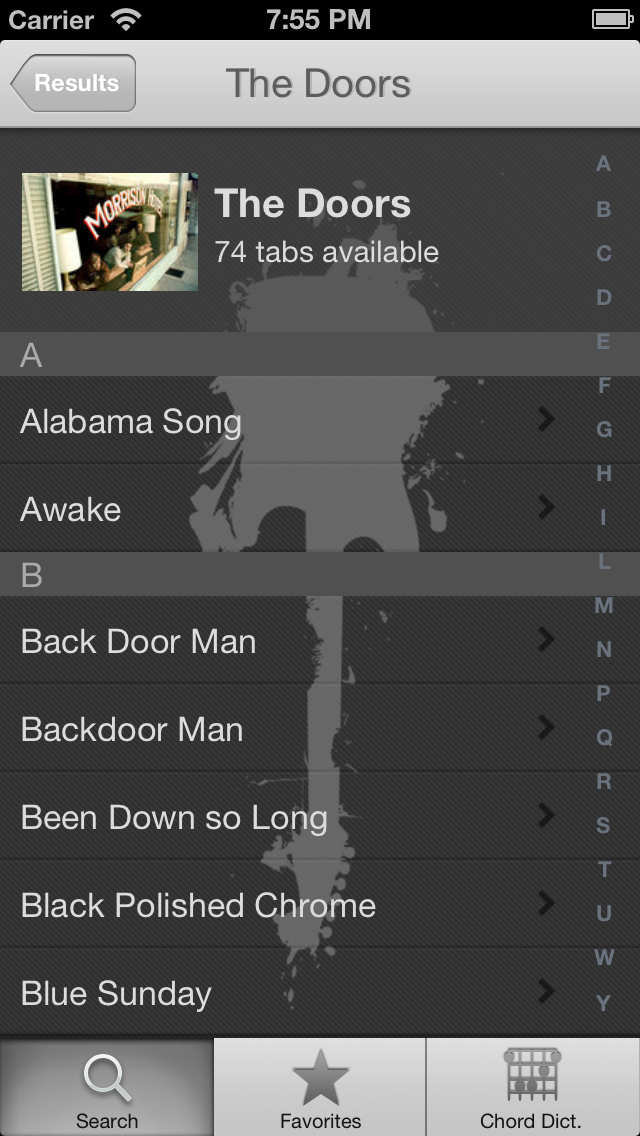Jump to letter R in index
Screen dimensions: 640x1136
[603, 782]
